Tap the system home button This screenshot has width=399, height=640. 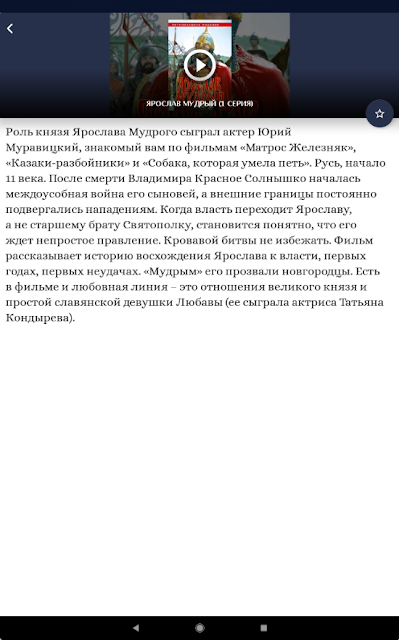click(x=200, y=628)
